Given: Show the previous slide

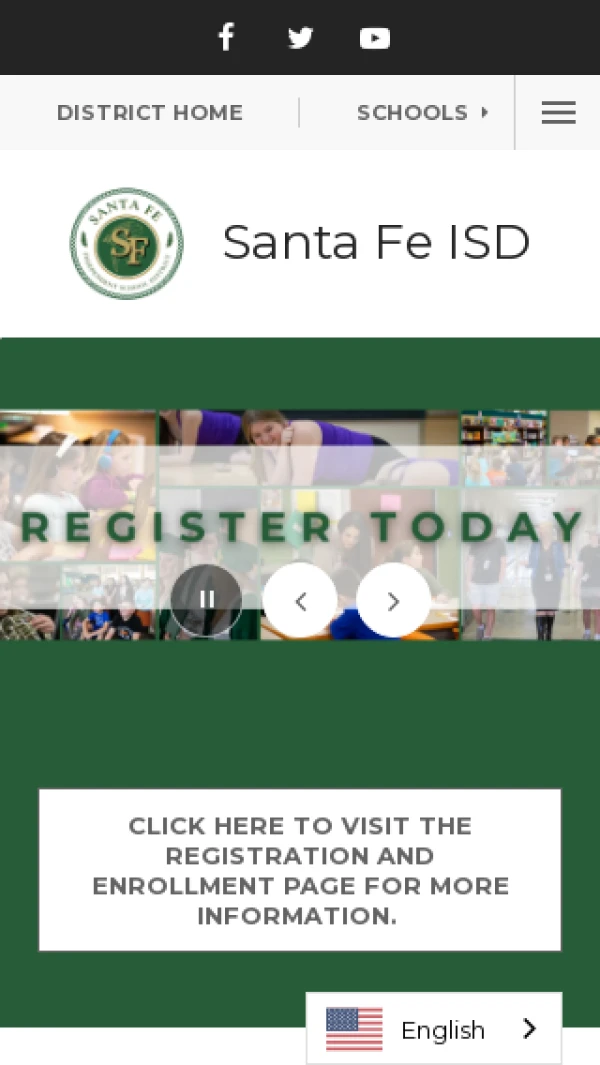Looking at the screenshot, I should click(300, 600).
